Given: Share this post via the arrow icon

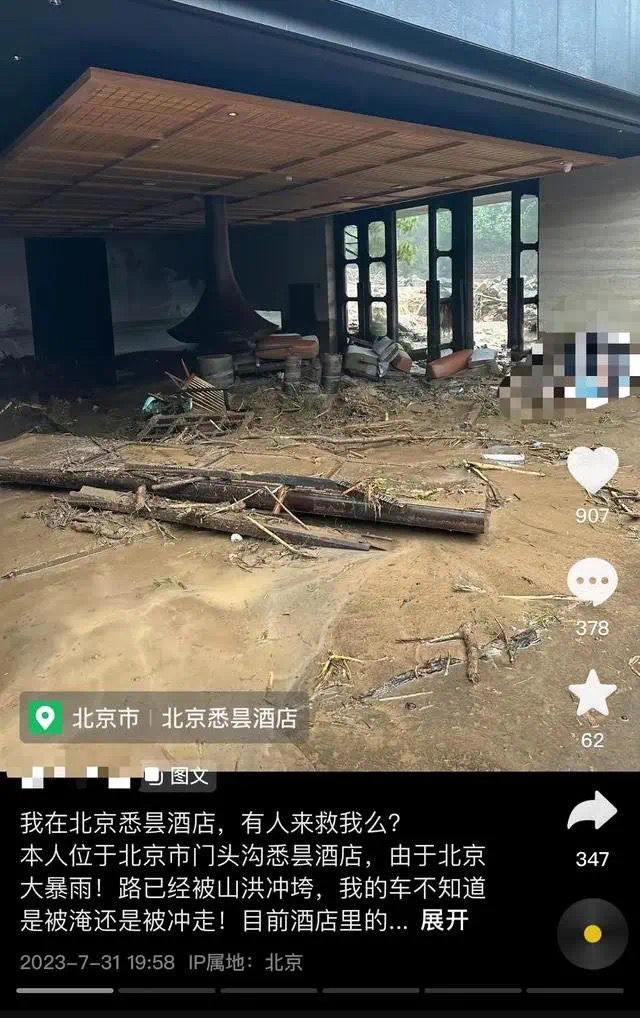Looking at the screenshot, I should pos(592,812).
